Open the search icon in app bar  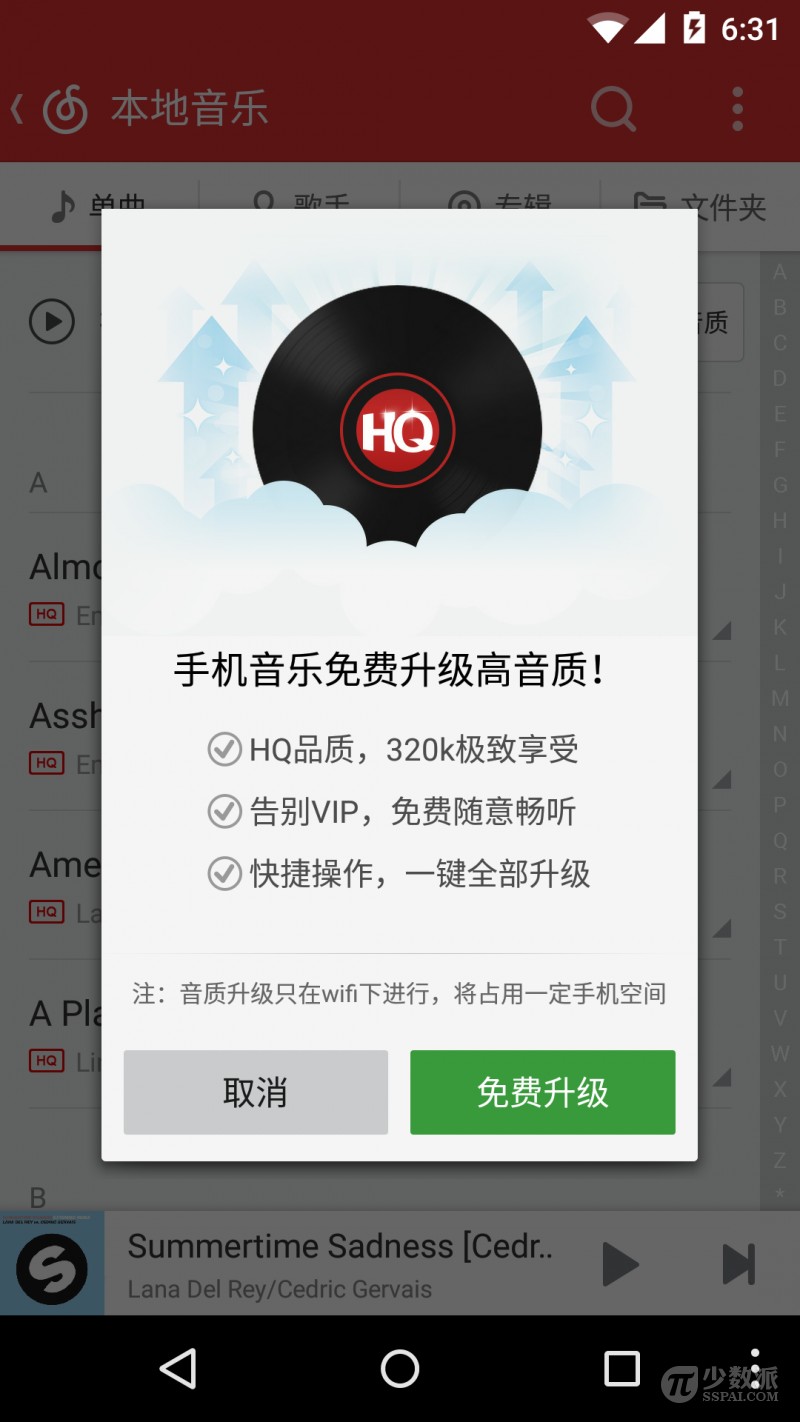point(613,108)
